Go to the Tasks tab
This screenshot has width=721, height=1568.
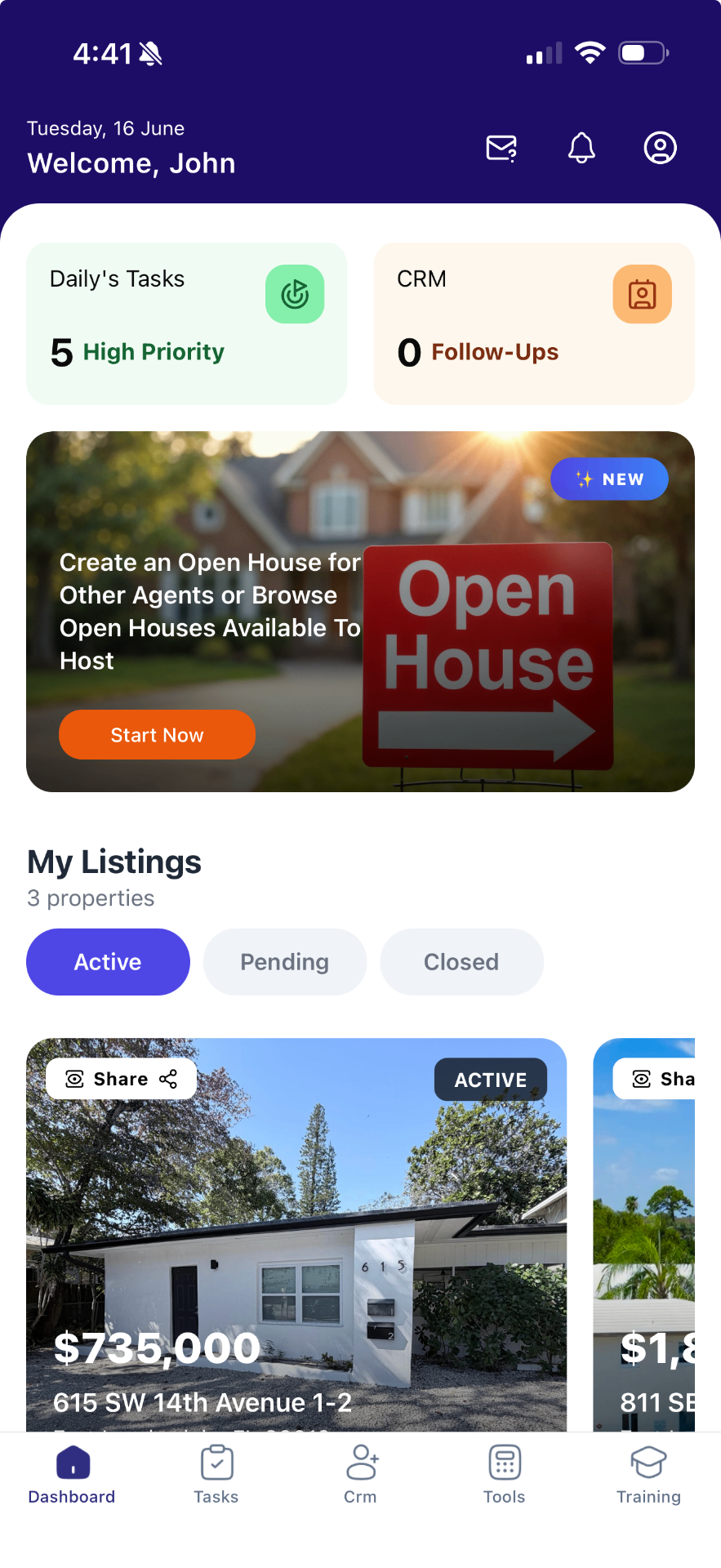pos(216,1476)
